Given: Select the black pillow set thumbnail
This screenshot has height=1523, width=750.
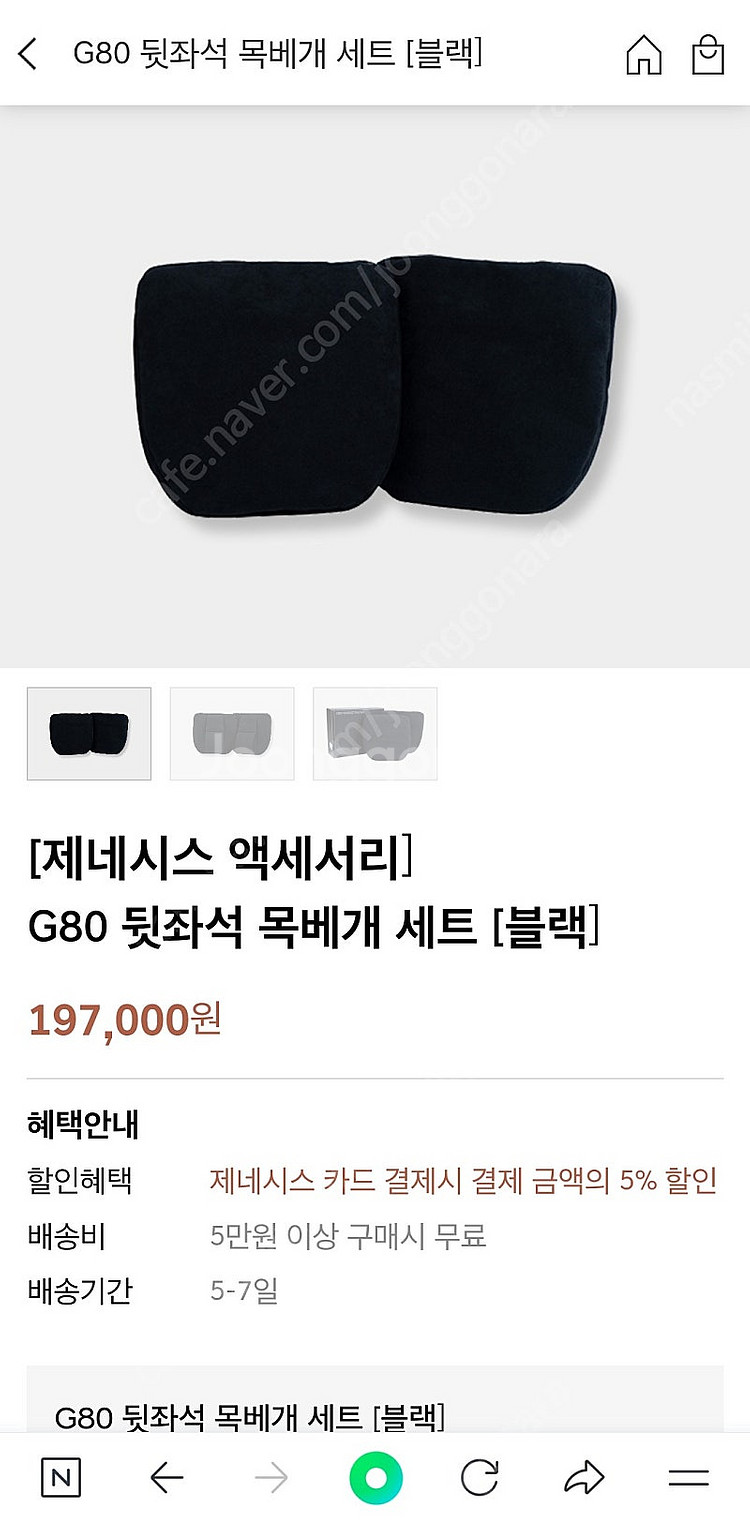Looking at the screenshot, I should pos(88,733).
